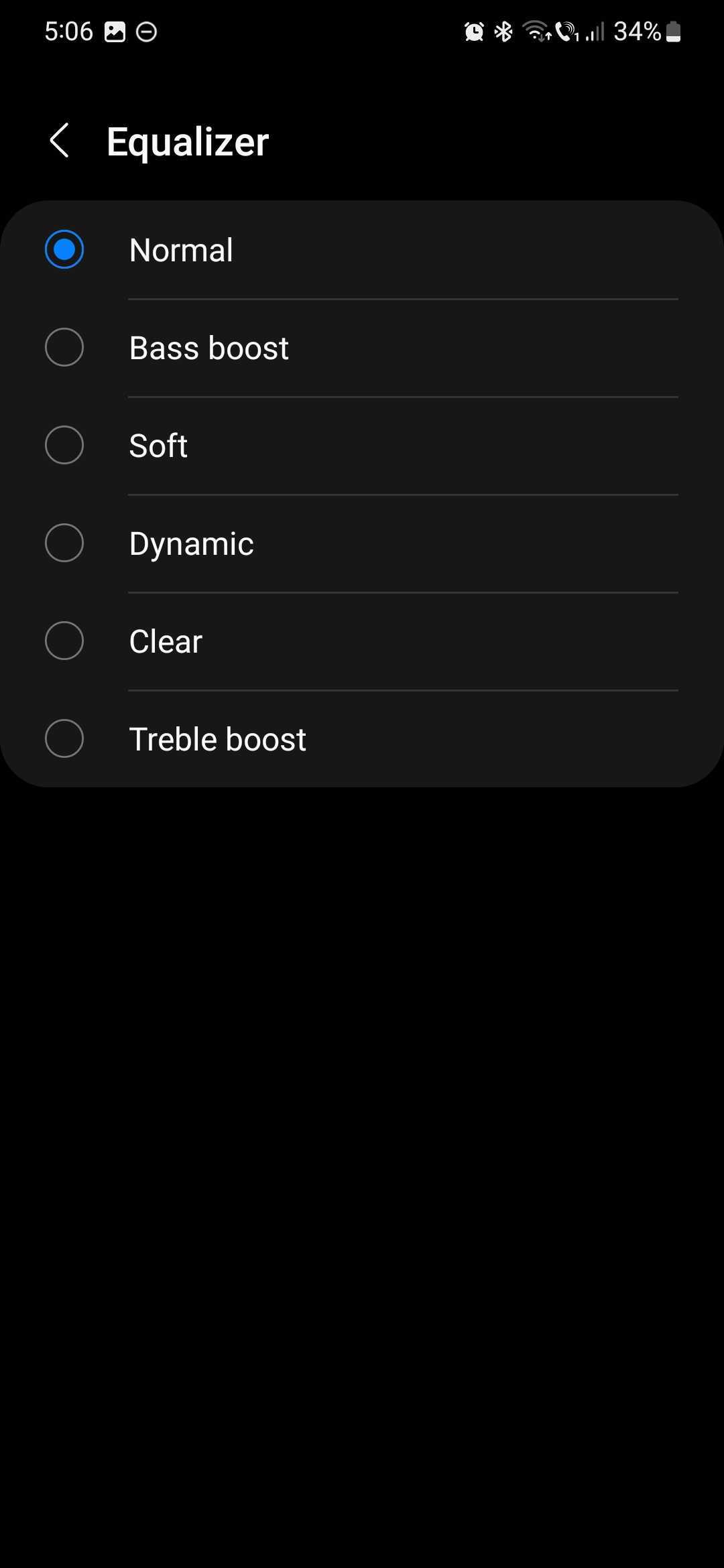Select the Normal equalizer preset
Image resolution: width=724 pixels, height=1568 pixels.
pyautogui.click(x=64, y=250)
